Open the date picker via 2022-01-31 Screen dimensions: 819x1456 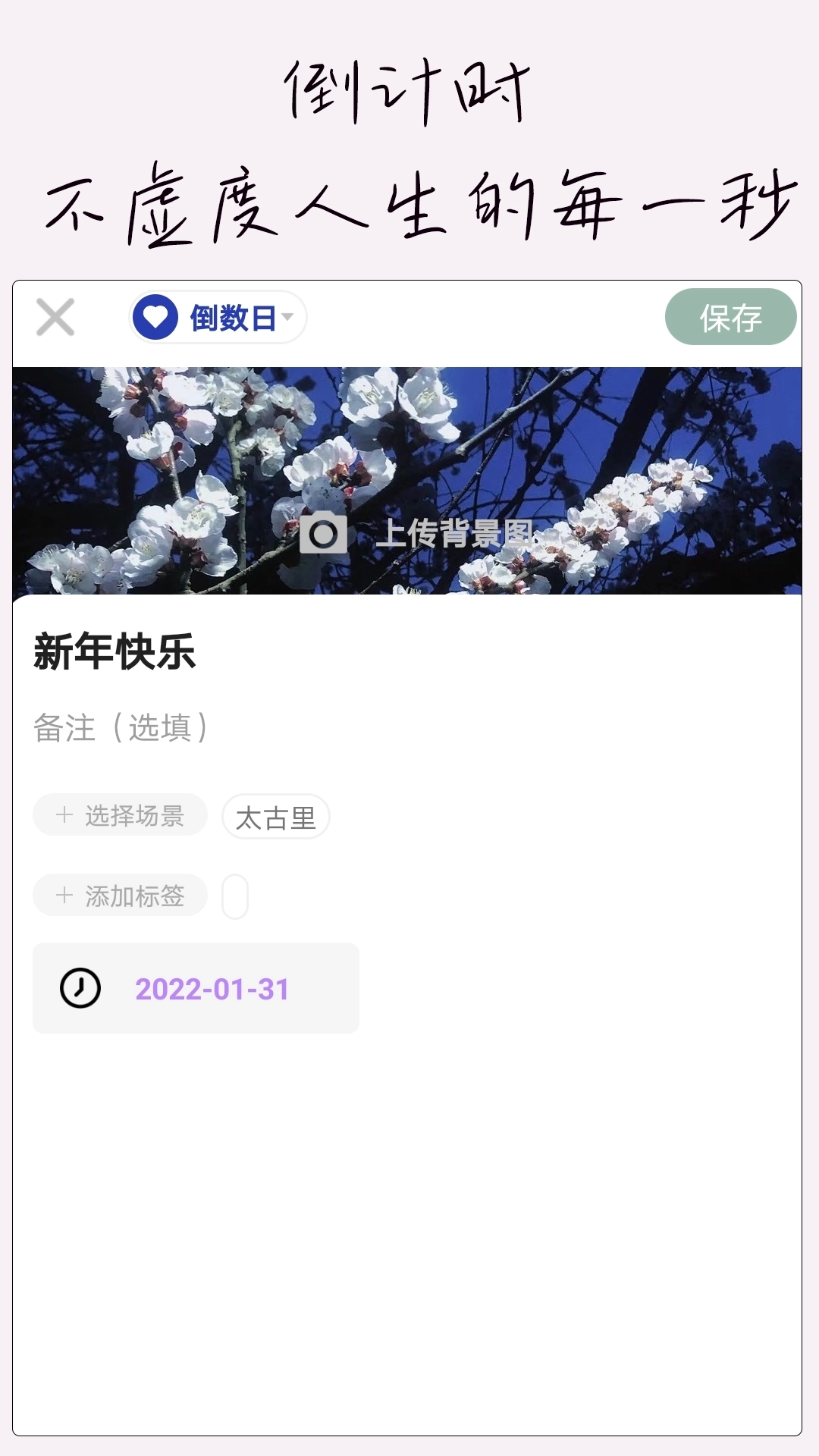coord(212,988)
